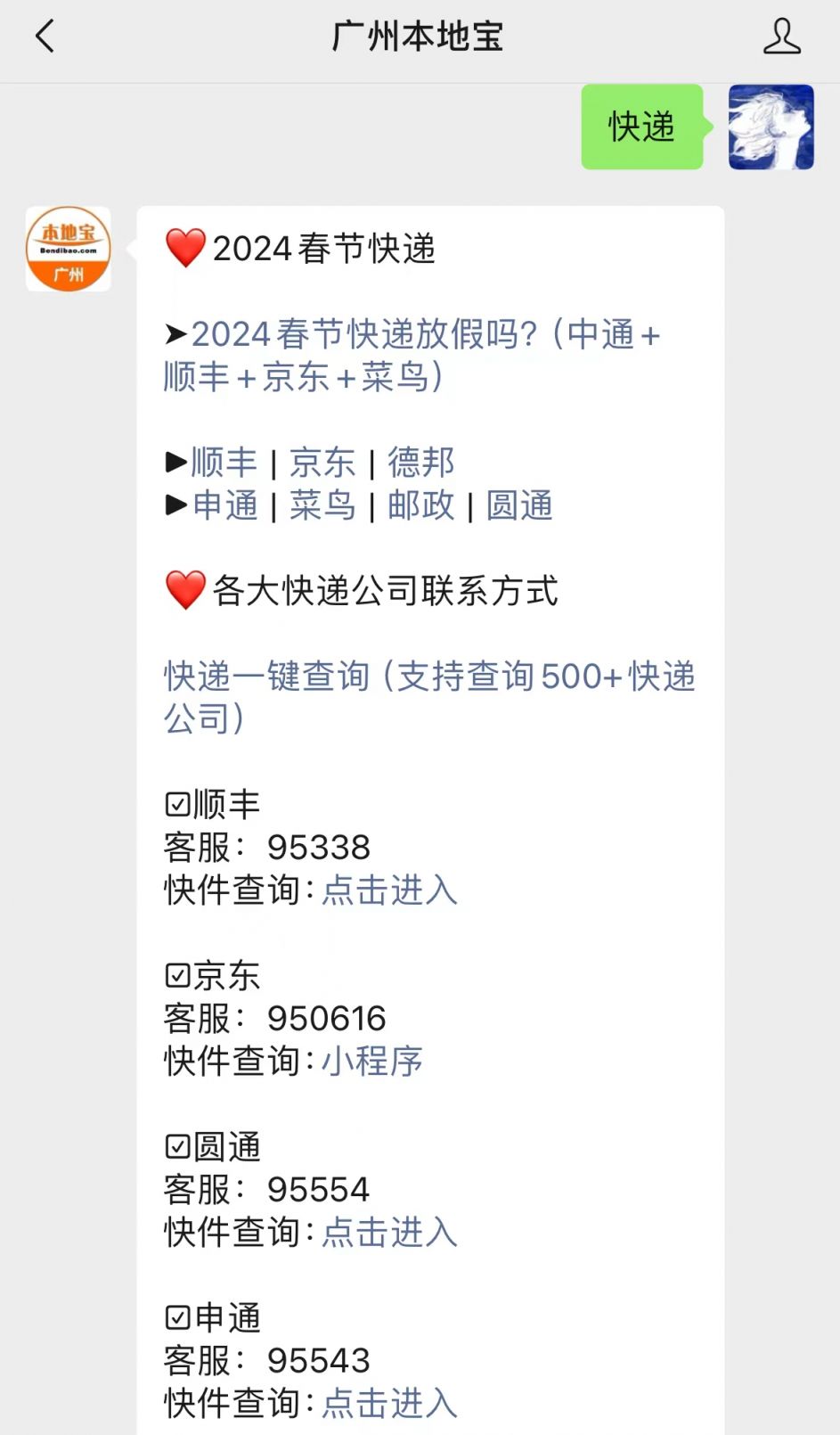
Task: Open the 京东 小程序 mini-program link
Action: coord(371,1062)
